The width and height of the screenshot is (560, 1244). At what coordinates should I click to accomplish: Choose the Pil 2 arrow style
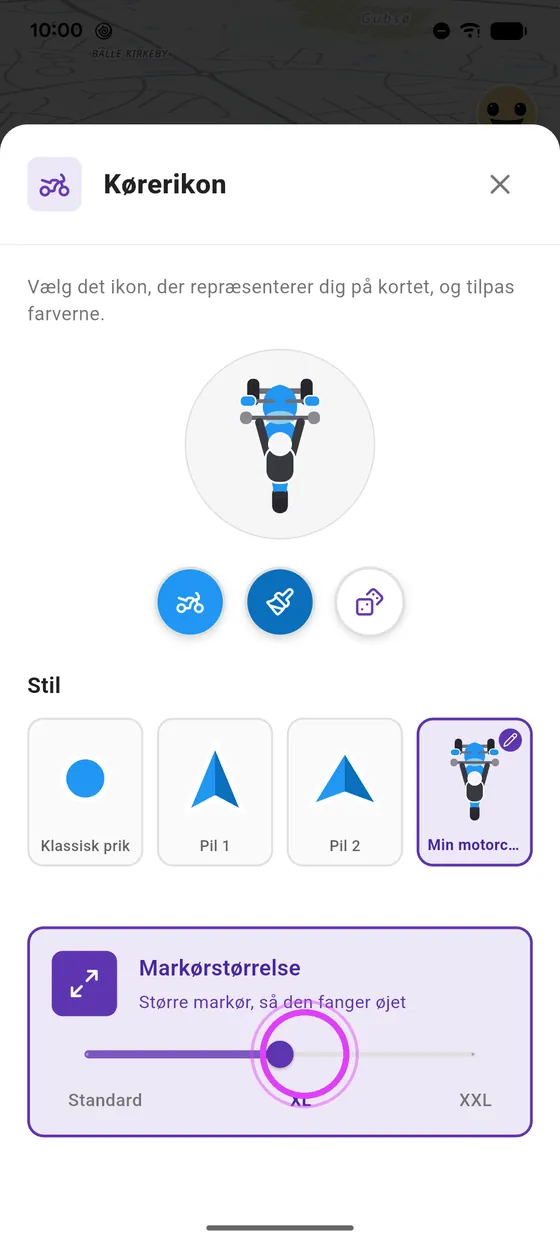345,792
